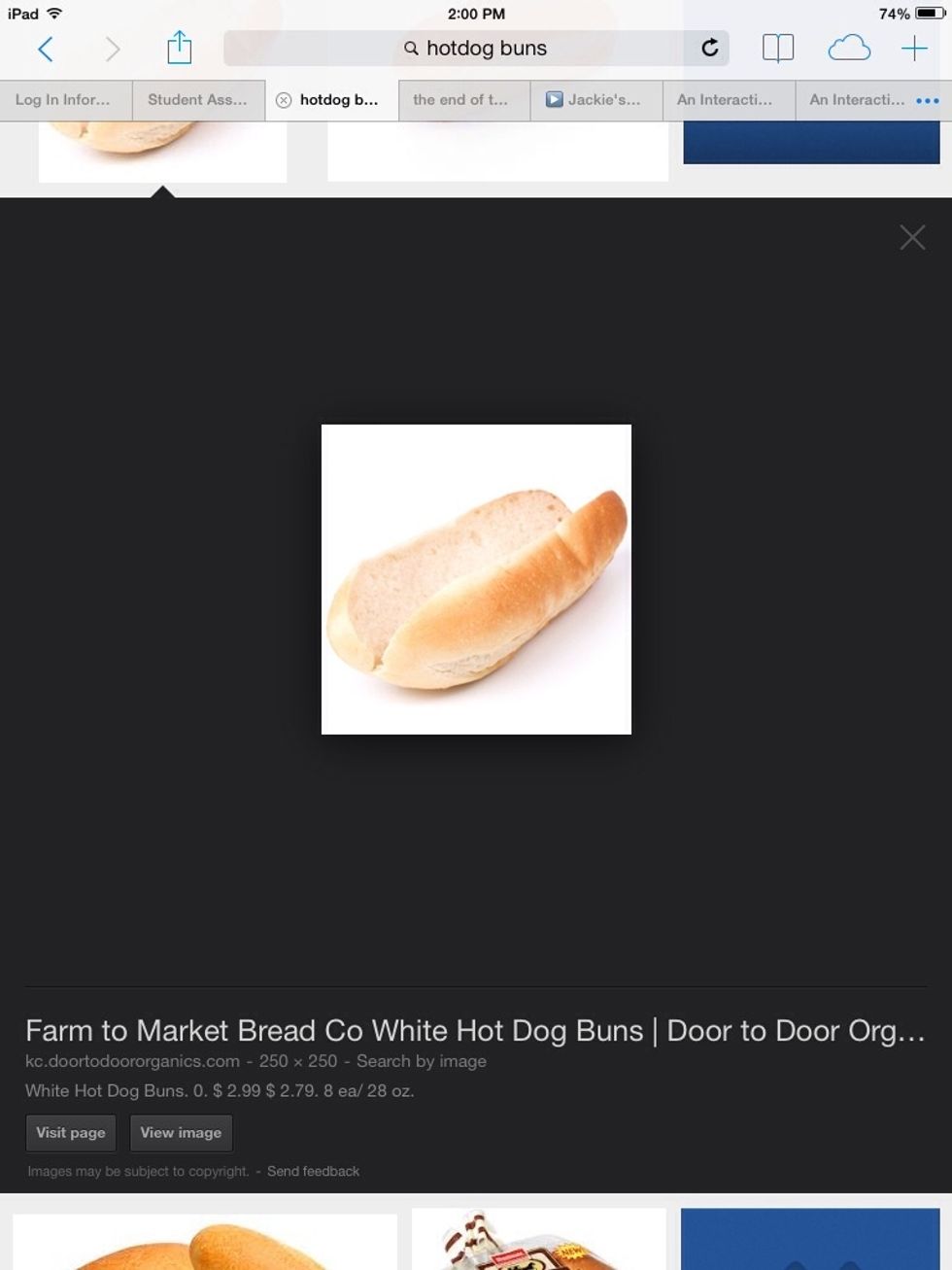
Task: Switch to the Log In Infor… tab
Action: 63,100
